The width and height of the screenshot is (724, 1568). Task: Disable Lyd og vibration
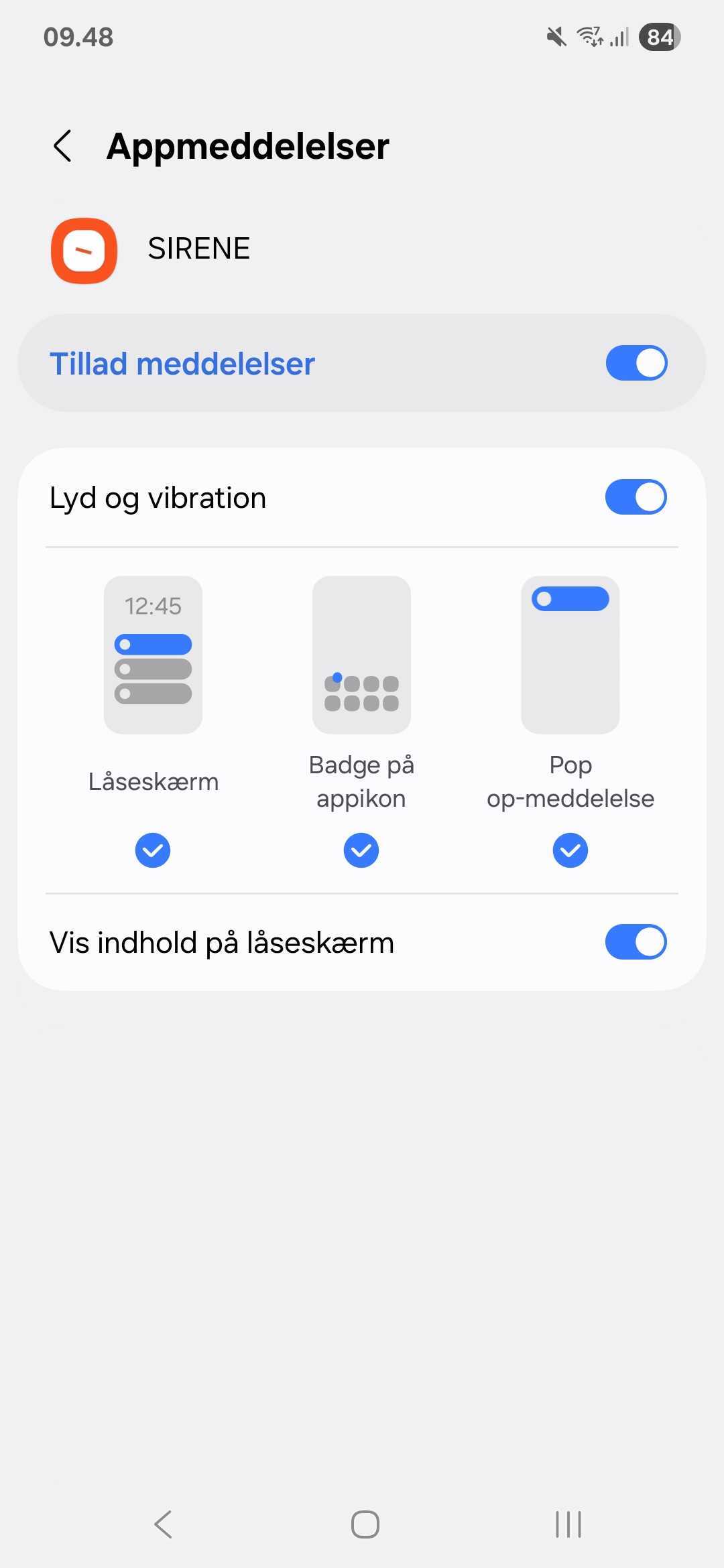click(636, 497)
